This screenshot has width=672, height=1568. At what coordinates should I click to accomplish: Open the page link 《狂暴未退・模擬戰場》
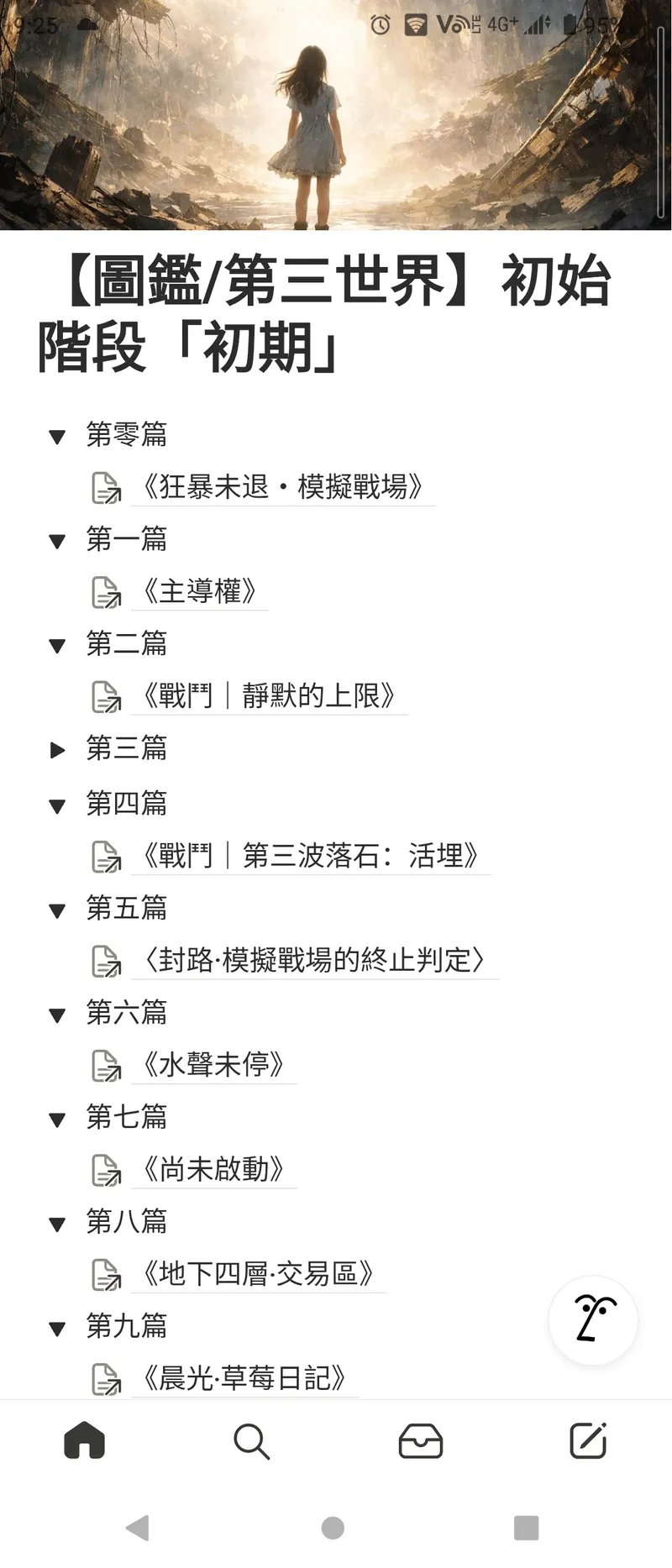pos(283,487)
